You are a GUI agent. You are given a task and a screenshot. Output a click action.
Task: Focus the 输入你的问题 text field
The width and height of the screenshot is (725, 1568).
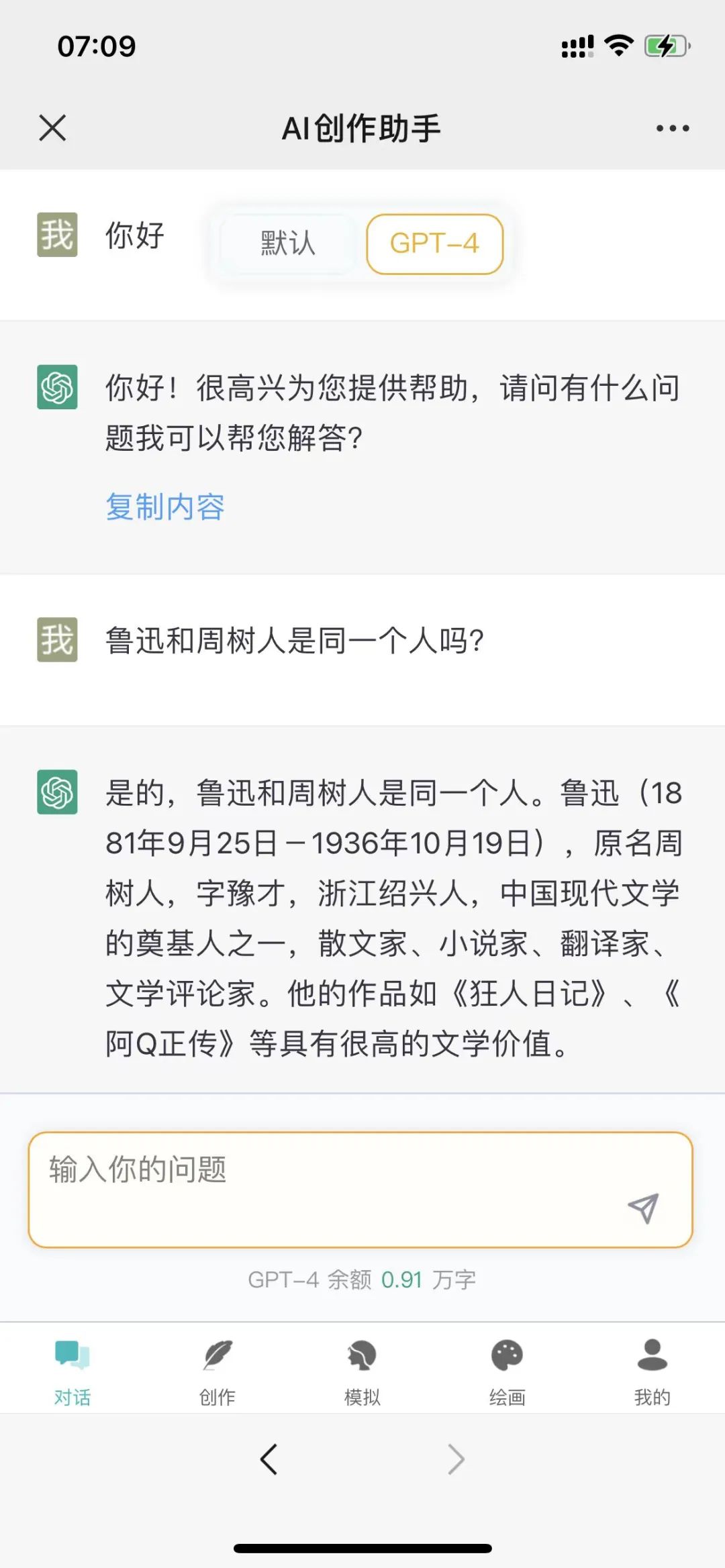360,1190
